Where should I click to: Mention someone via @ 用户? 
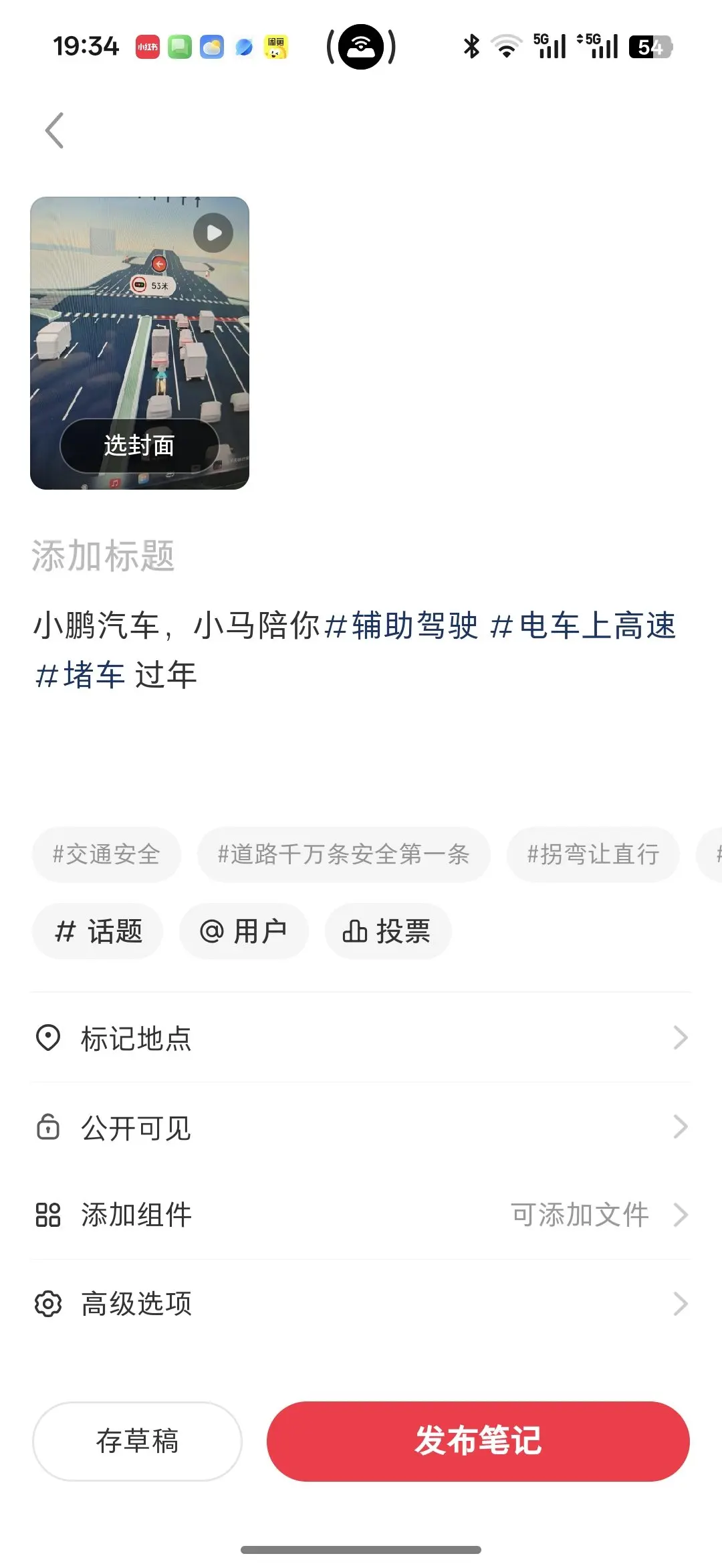243,931
